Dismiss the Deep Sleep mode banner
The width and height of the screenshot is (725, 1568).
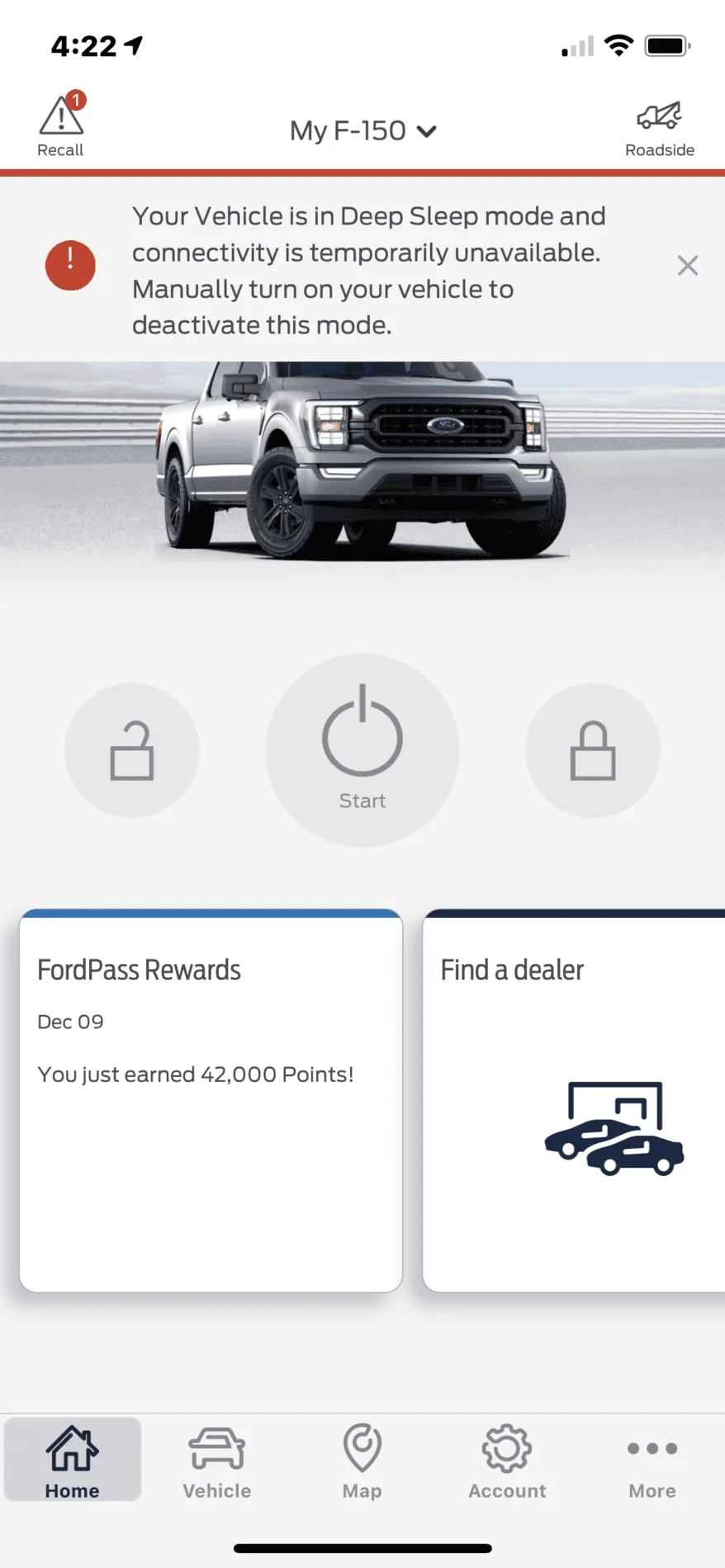coord(687,266)
